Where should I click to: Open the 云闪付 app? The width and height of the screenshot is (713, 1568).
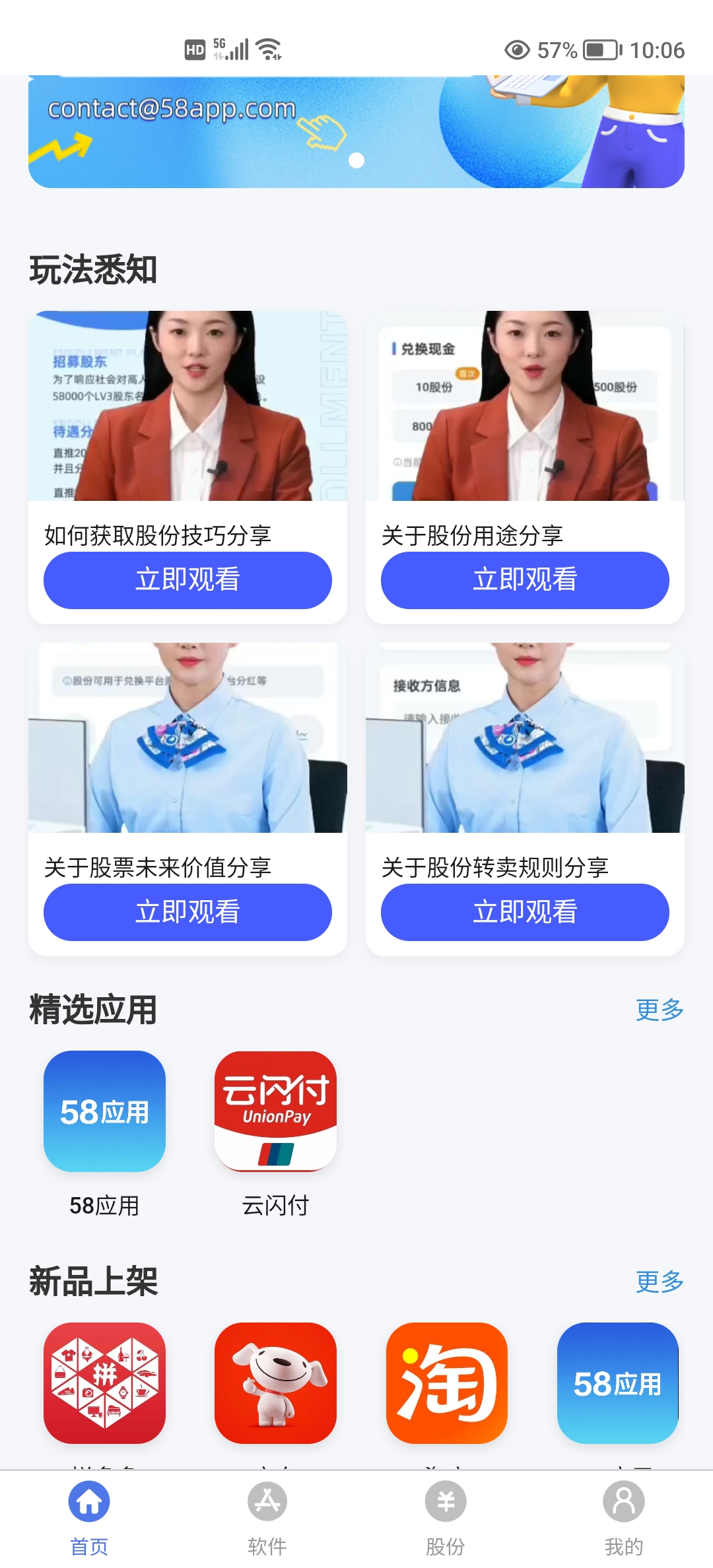[x=275, y=1111]
